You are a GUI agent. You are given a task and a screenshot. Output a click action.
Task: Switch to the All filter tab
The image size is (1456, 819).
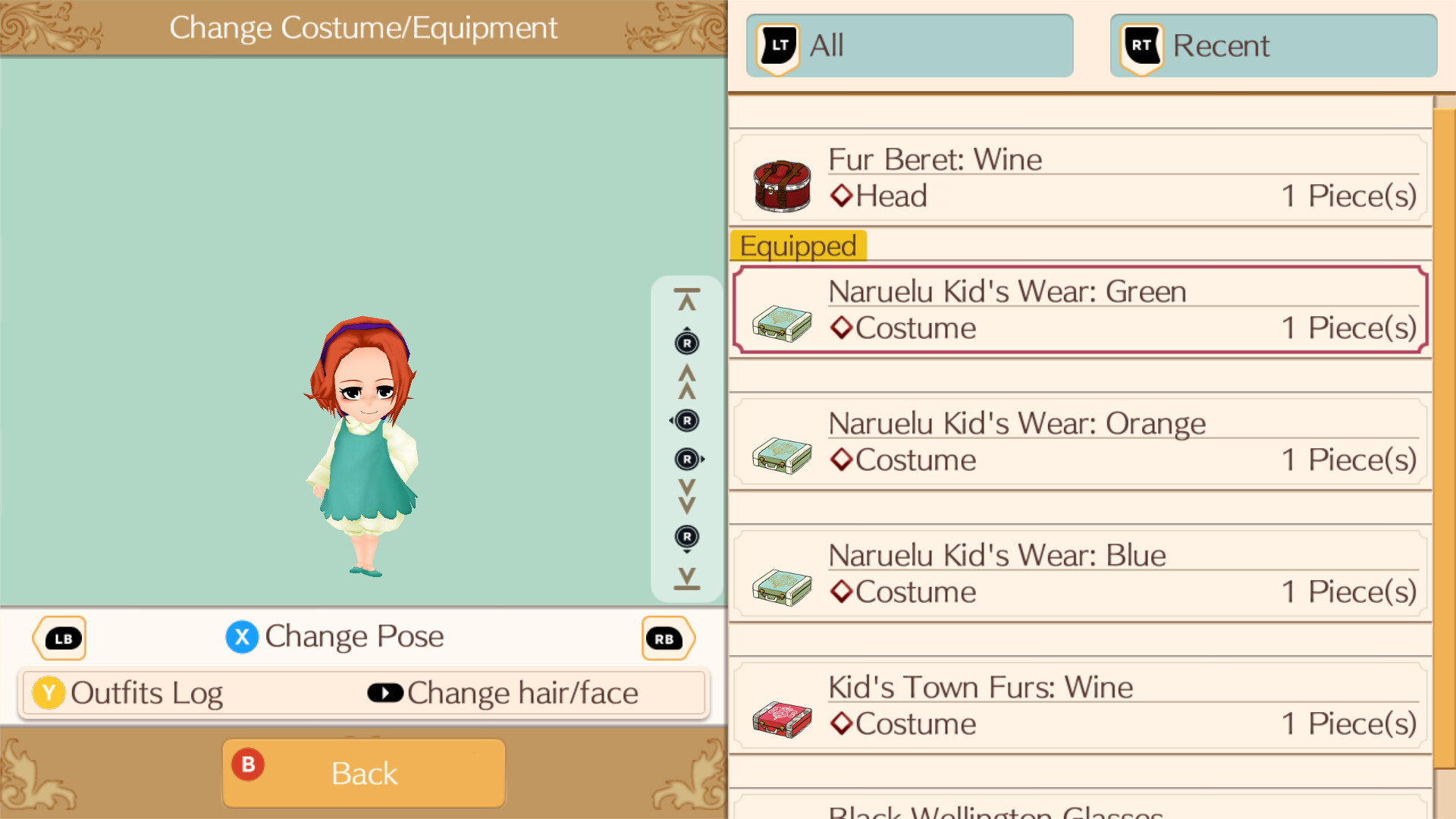tap(908, 45)
